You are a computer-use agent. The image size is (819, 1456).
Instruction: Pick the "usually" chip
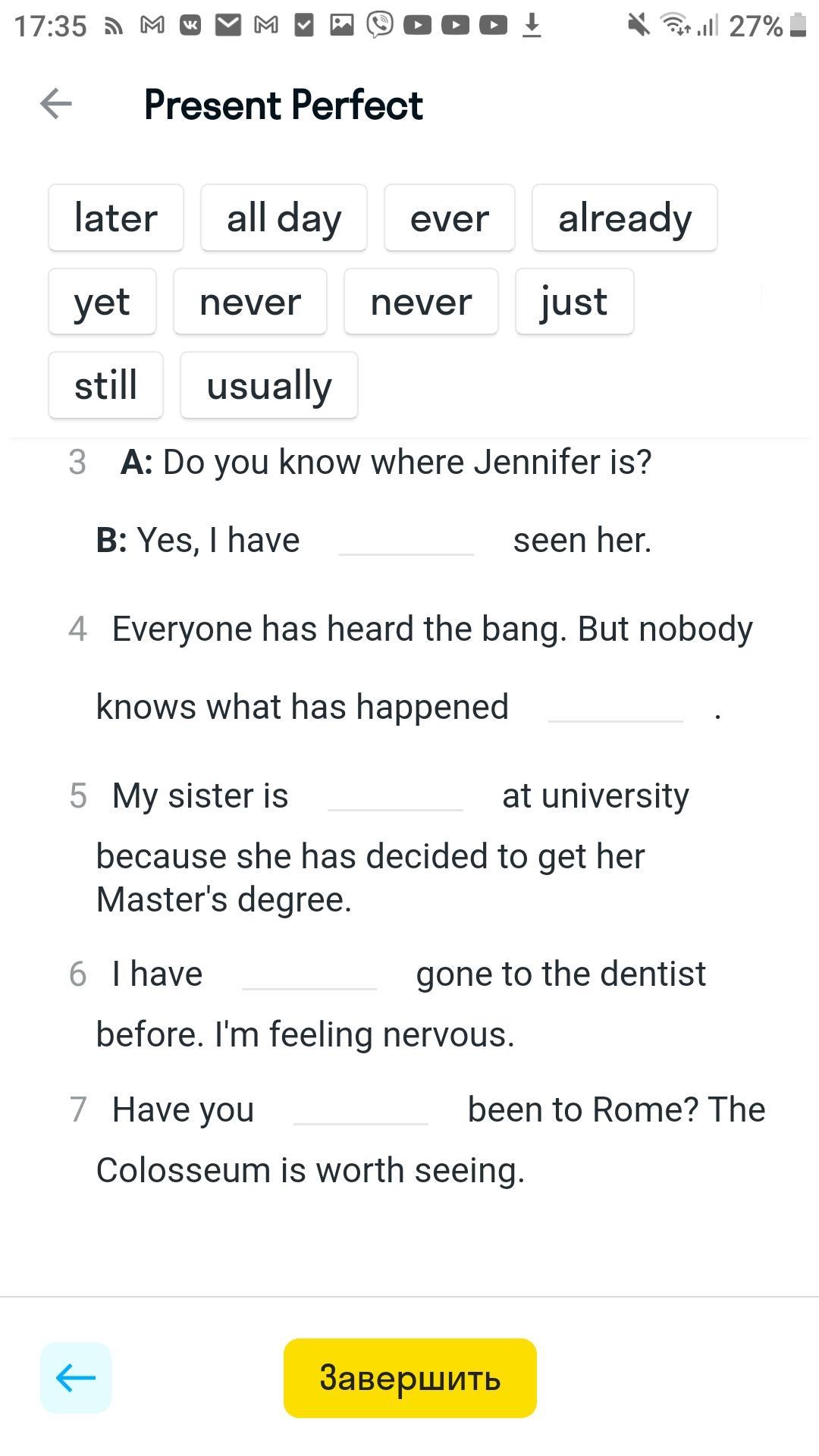point(269,385)
